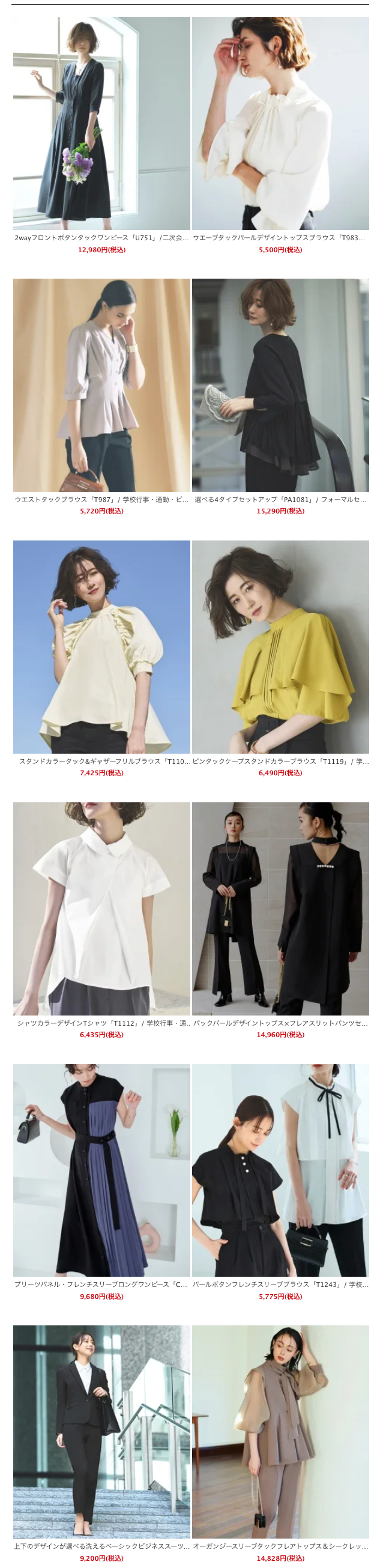
Task: Select the yellow pintuck cape blouse T1119
Action: (x=280, y=646)
